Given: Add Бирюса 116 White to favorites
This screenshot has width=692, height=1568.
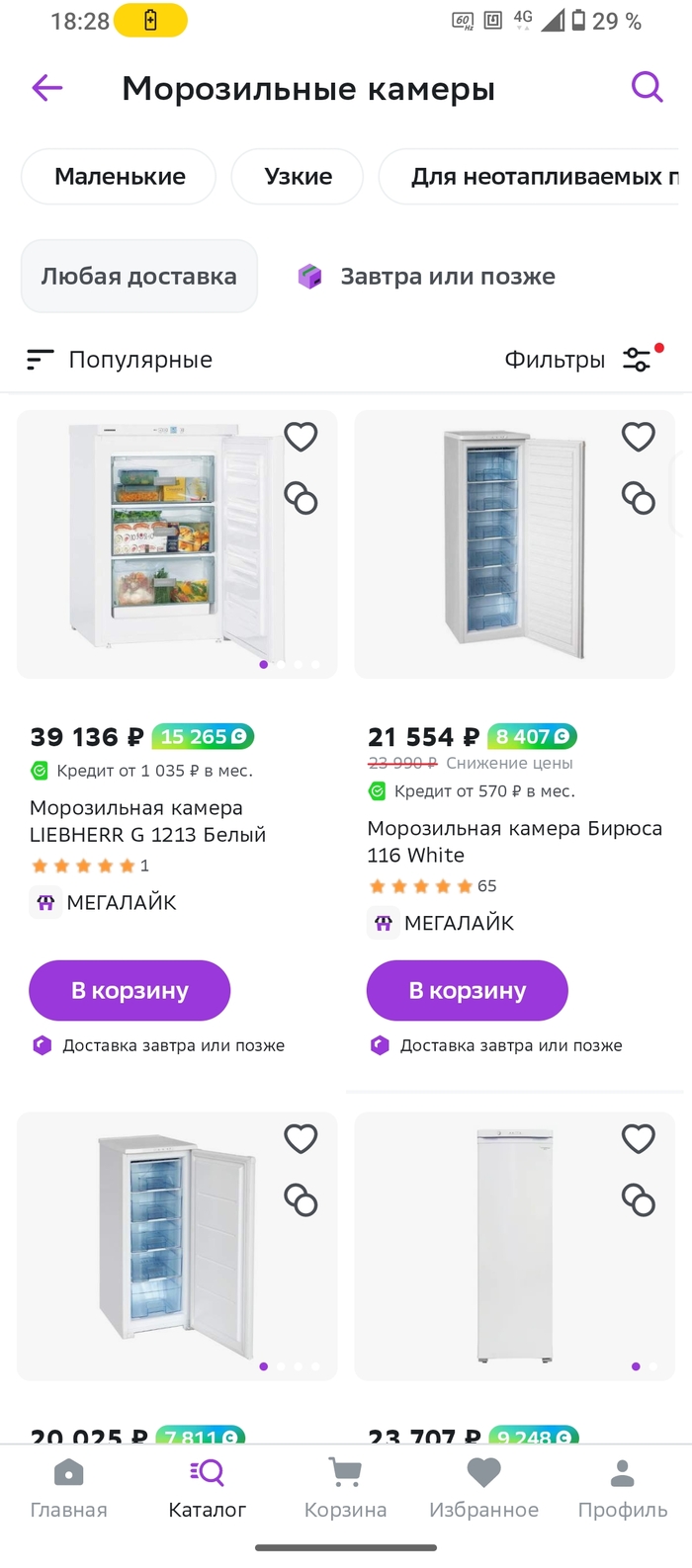Looking at the screenshot, I should [639, 437].
